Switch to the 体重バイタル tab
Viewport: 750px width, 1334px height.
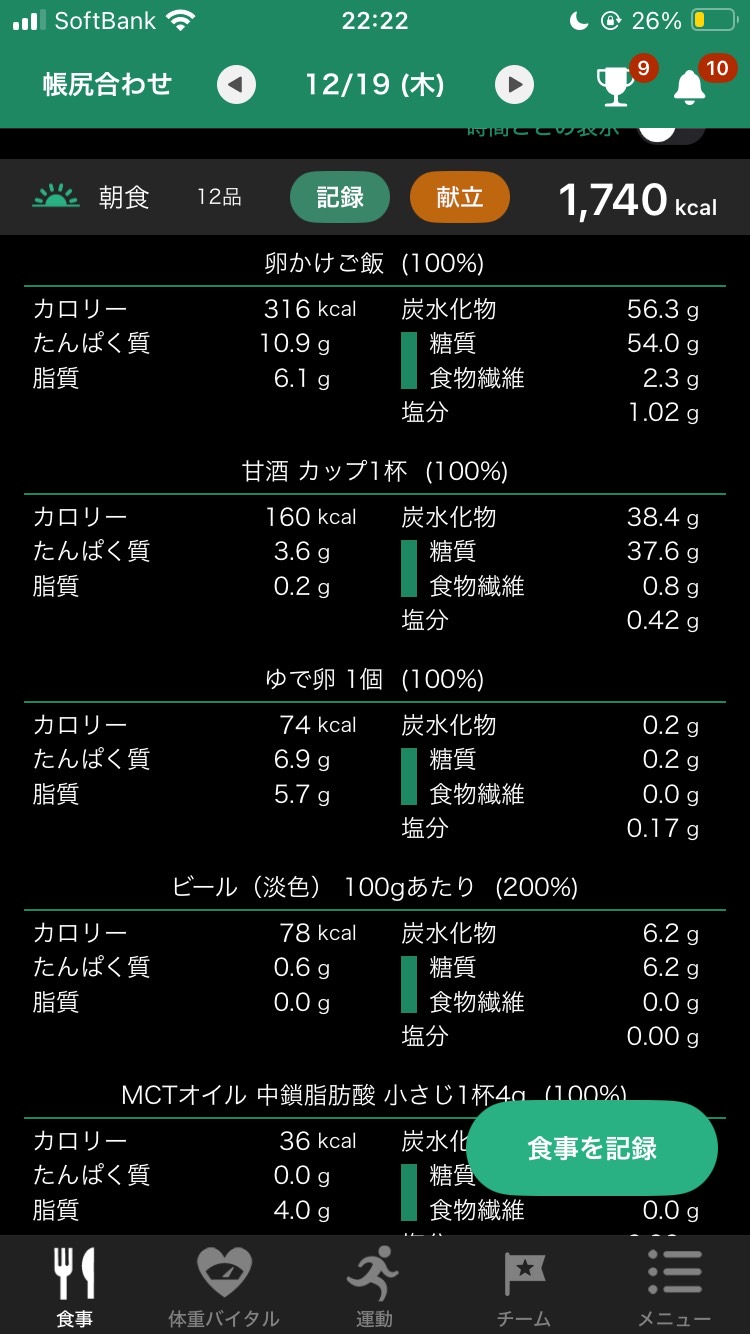224,1285
